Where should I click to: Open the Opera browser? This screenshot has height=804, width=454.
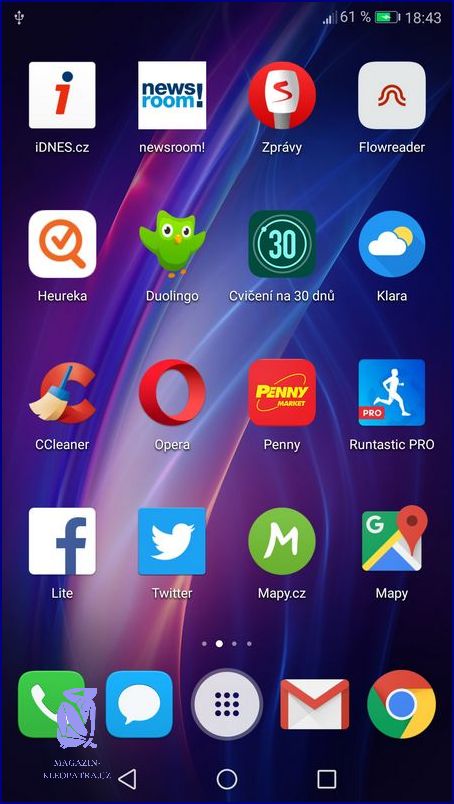(172, 393)
